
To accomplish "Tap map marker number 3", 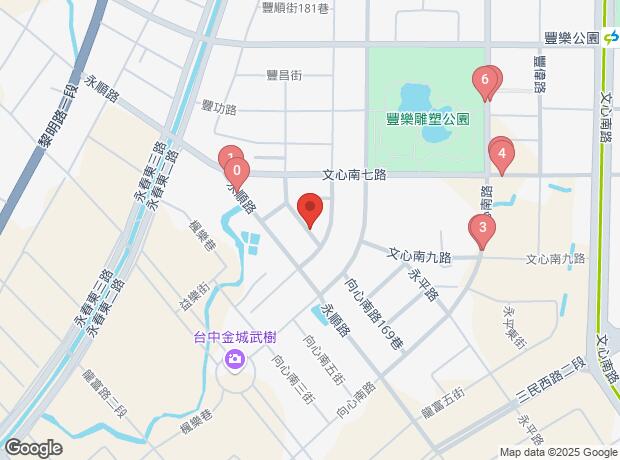I will 483,230.
